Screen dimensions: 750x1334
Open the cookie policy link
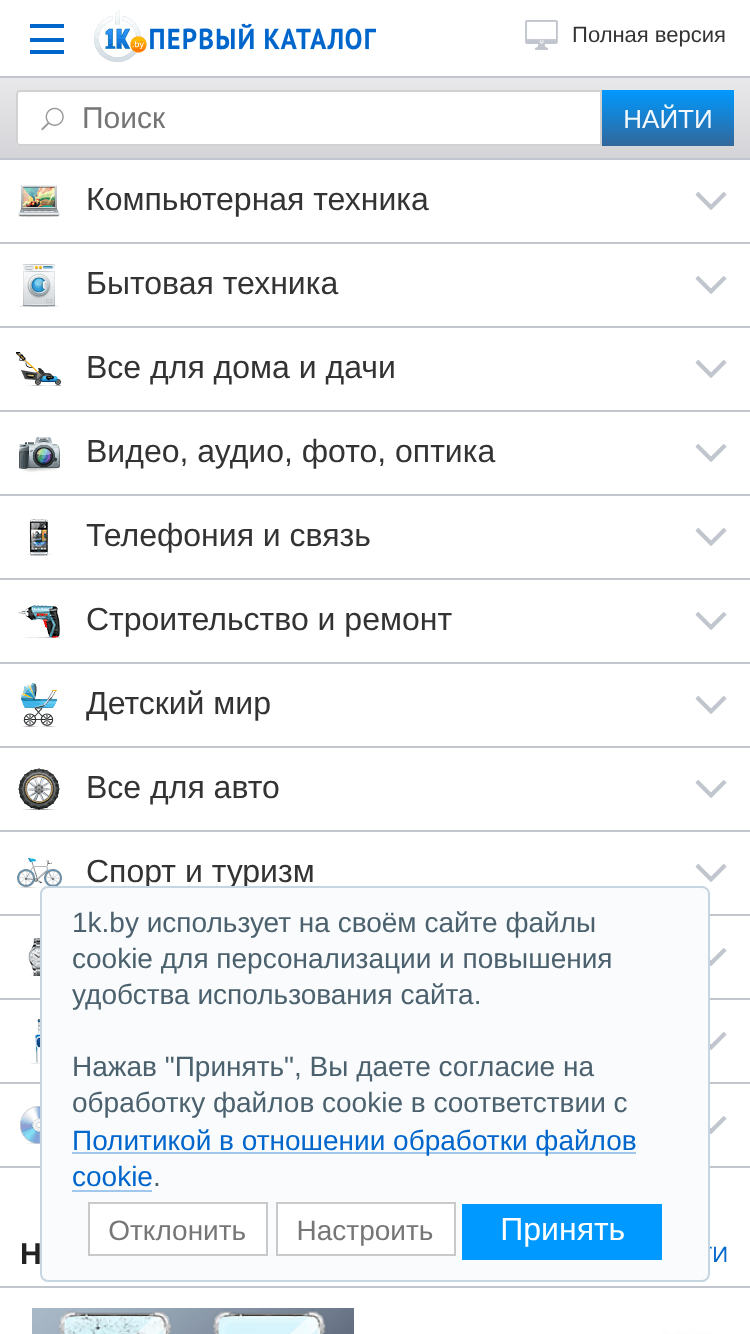tap(354, 1159)
